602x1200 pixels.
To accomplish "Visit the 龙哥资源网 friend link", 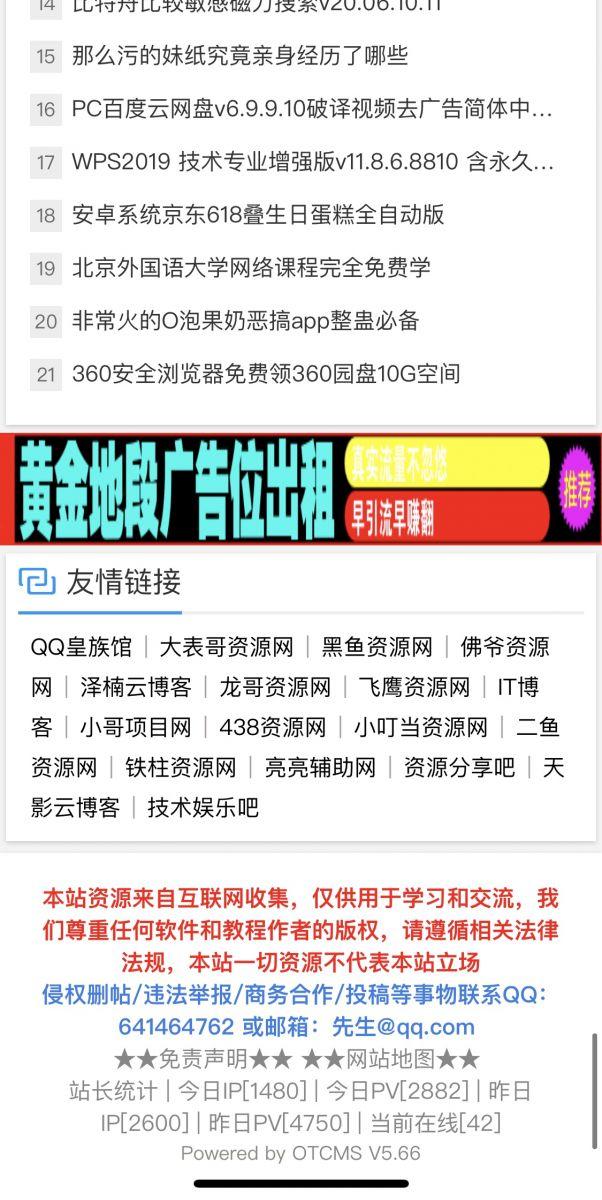I will pyautogui.click(x=275, y=687).
